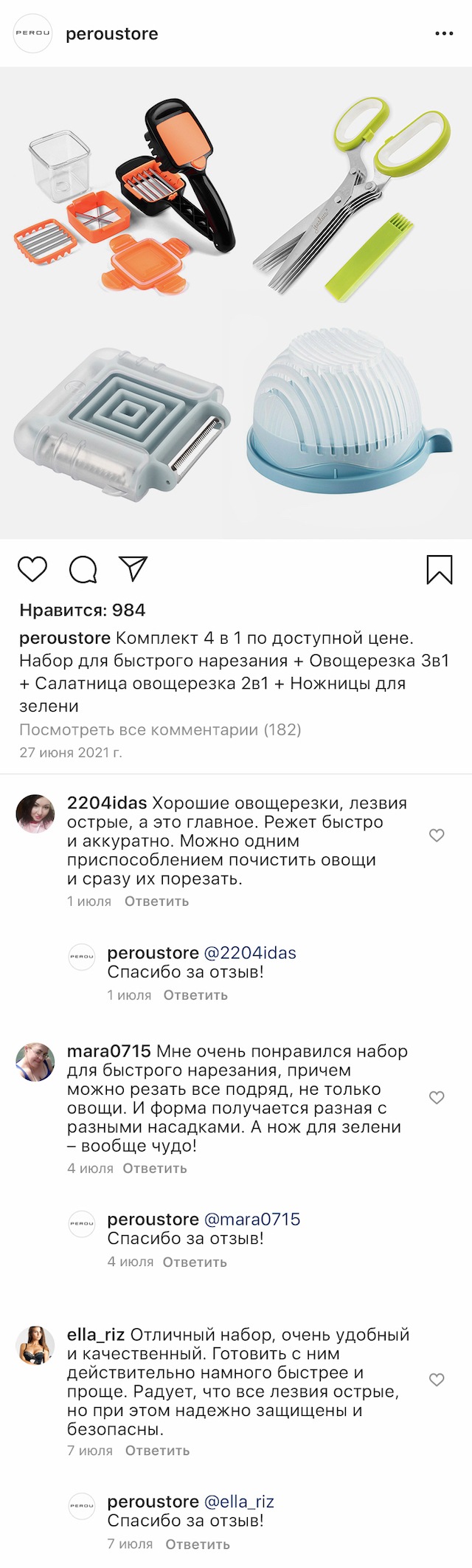The height and width of the screenshot is (1568, 472).
Task: Like the comment by ella_riz
Action: 437,1380
